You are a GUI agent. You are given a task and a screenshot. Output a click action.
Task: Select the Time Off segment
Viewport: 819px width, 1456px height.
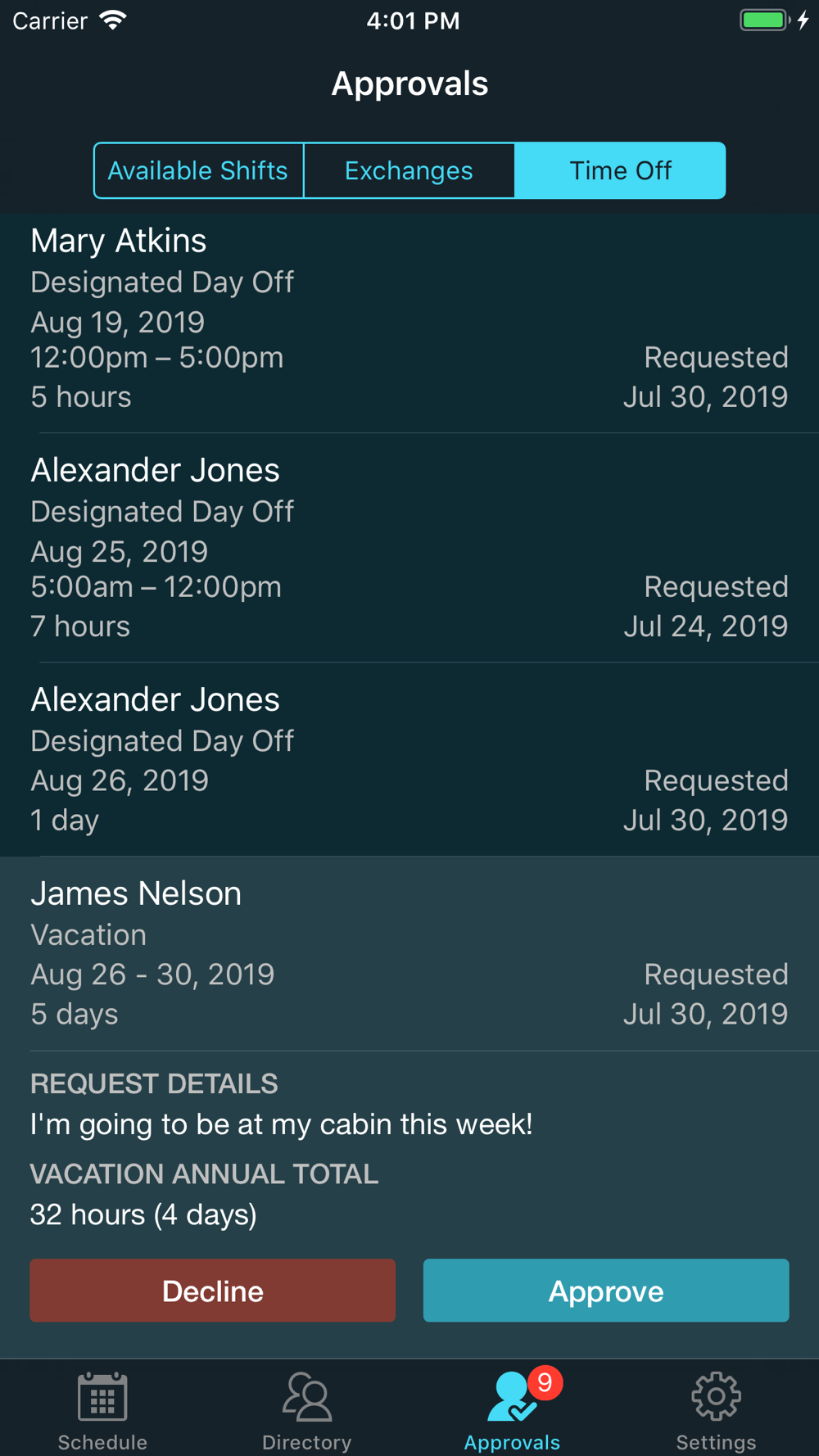(x=620, y=170)
